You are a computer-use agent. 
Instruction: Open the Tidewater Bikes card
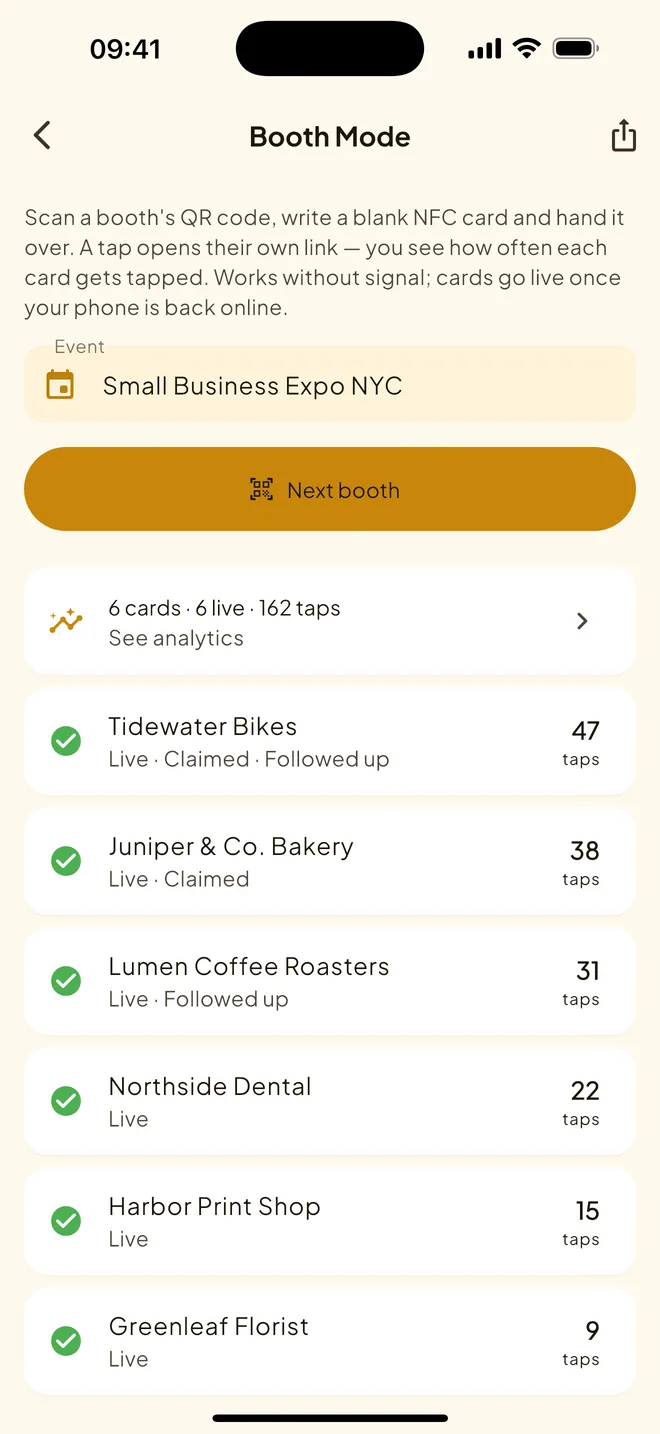click(330, 741)
